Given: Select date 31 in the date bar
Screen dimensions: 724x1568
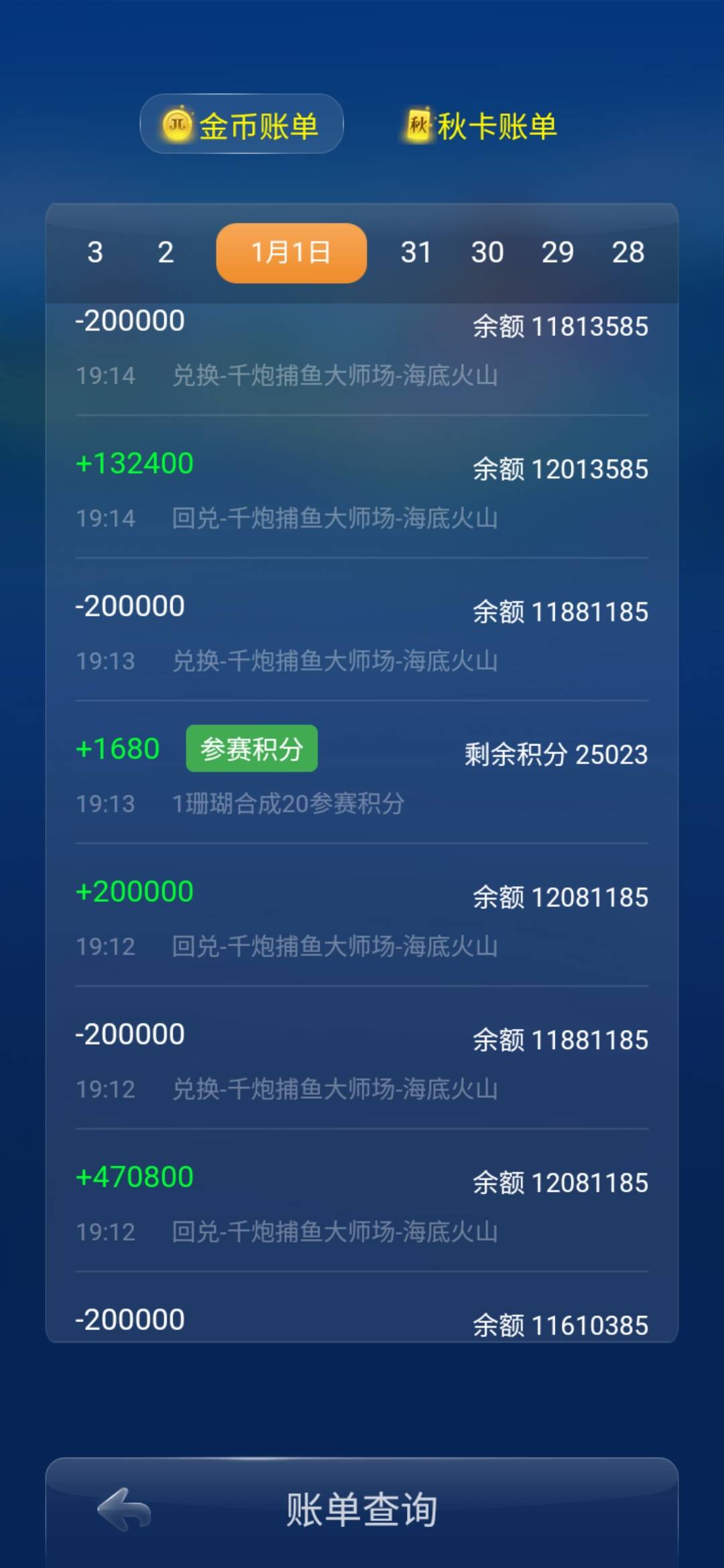Looking at the screenshot, I should pos(417,253).
